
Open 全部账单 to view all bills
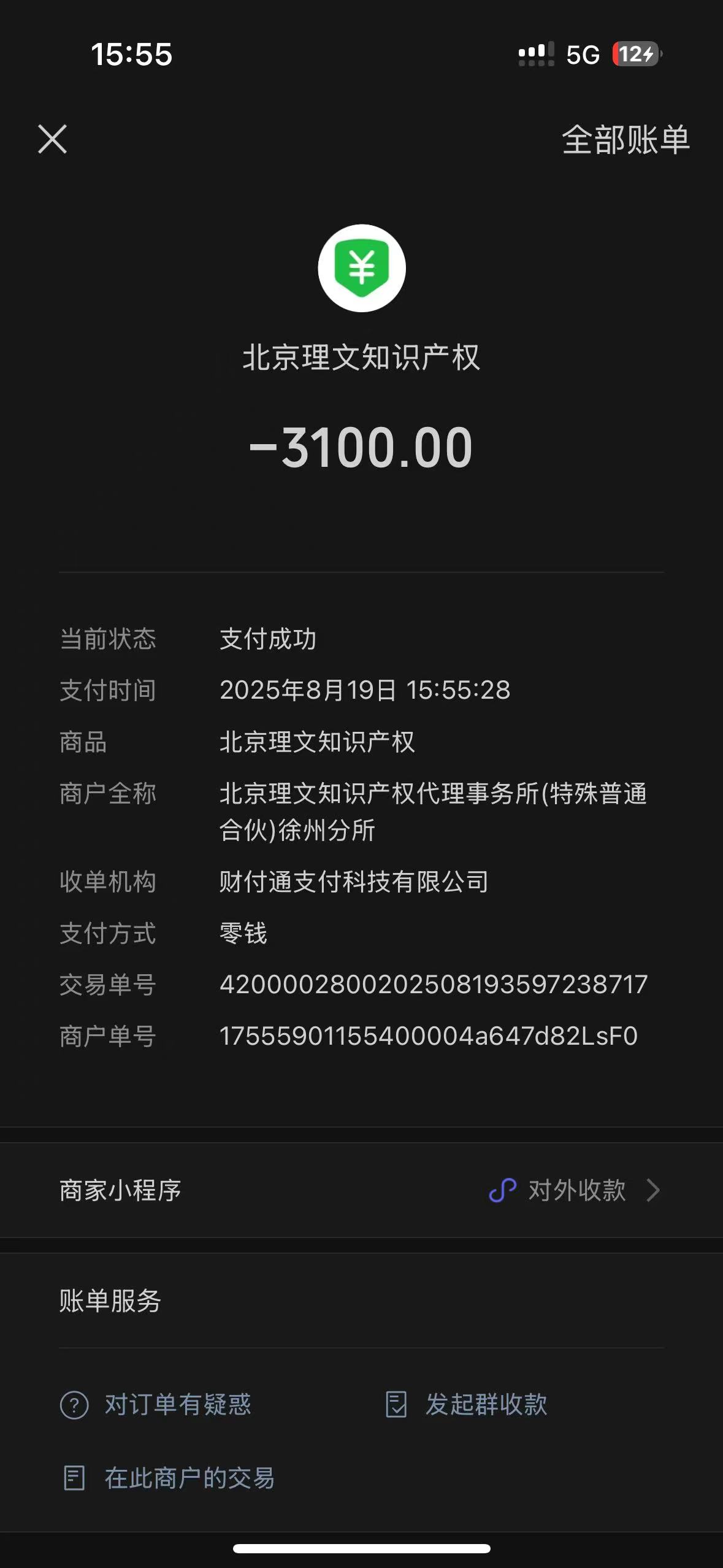click(x=625, y=140)
